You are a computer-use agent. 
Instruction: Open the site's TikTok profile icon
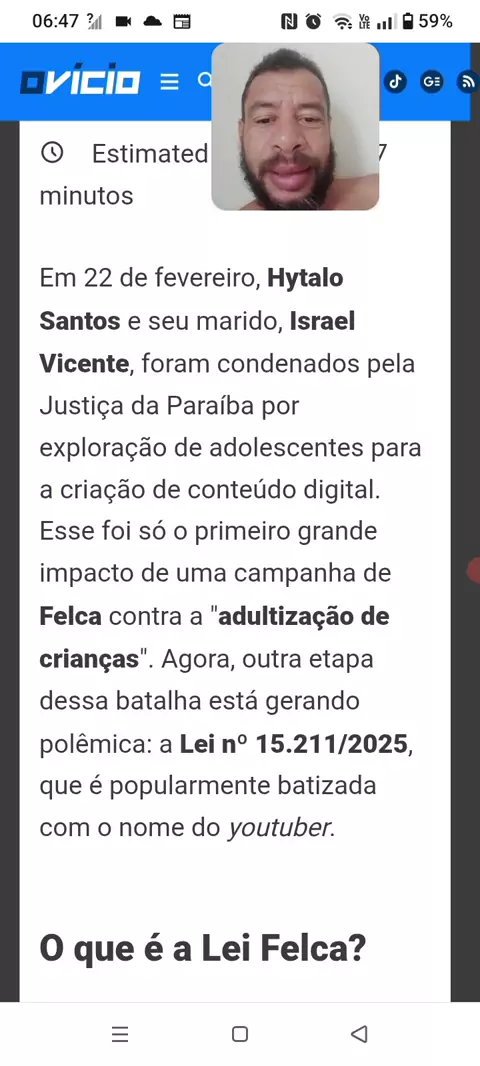point(395,82)
